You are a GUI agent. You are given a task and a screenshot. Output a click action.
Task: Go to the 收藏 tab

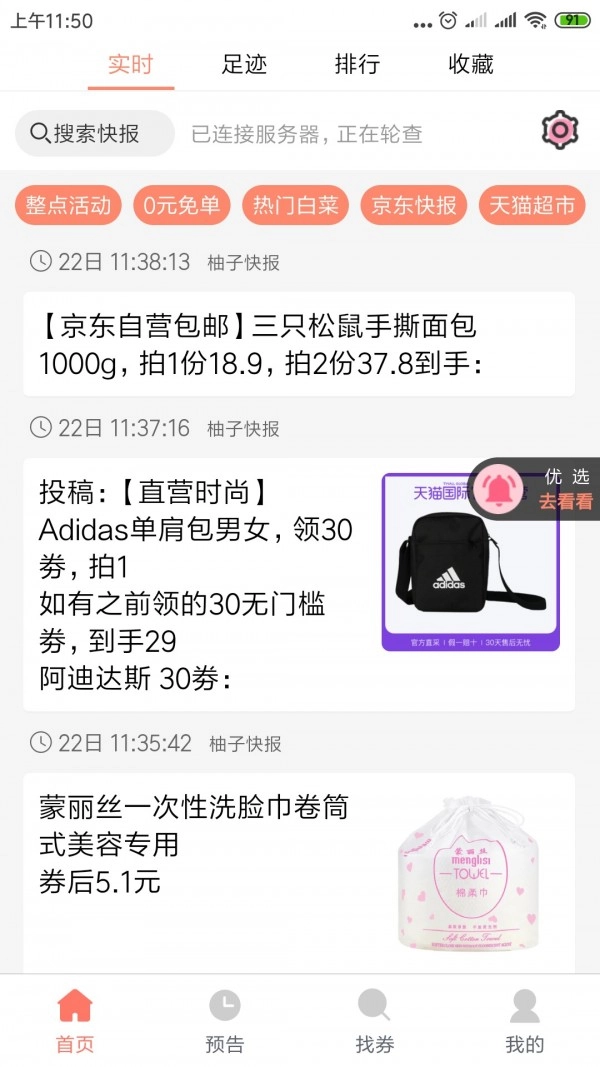[x=471, y=65]
